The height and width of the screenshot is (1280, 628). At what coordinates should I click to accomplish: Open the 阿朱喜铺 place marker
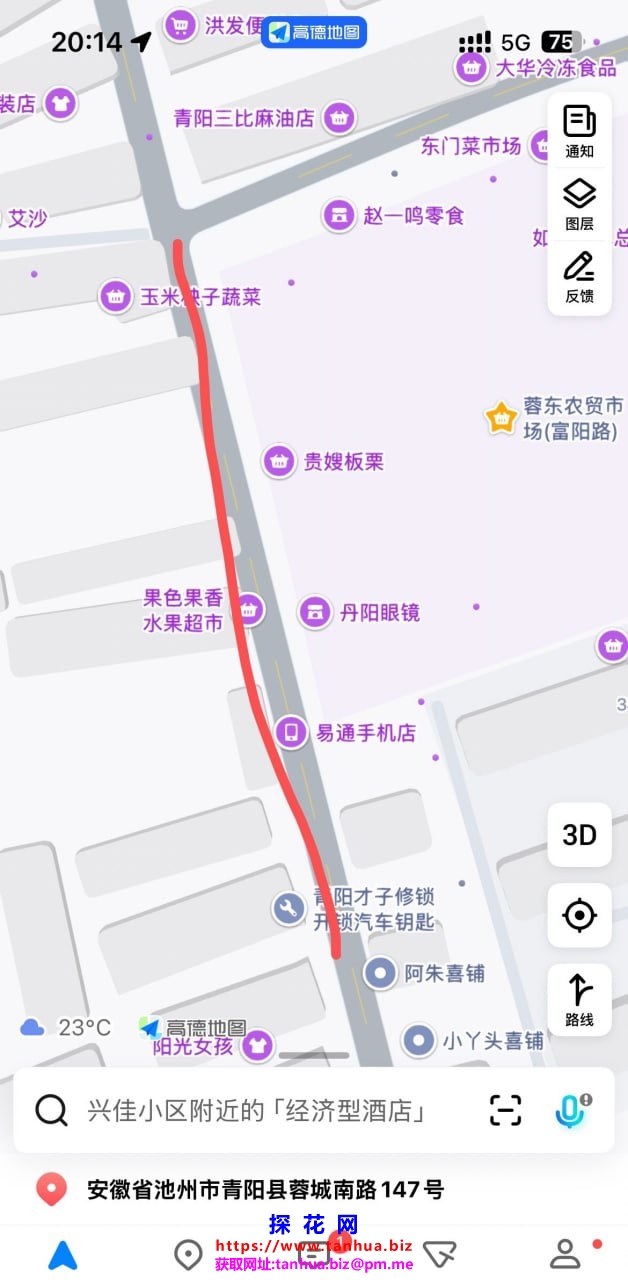point(380,973)
